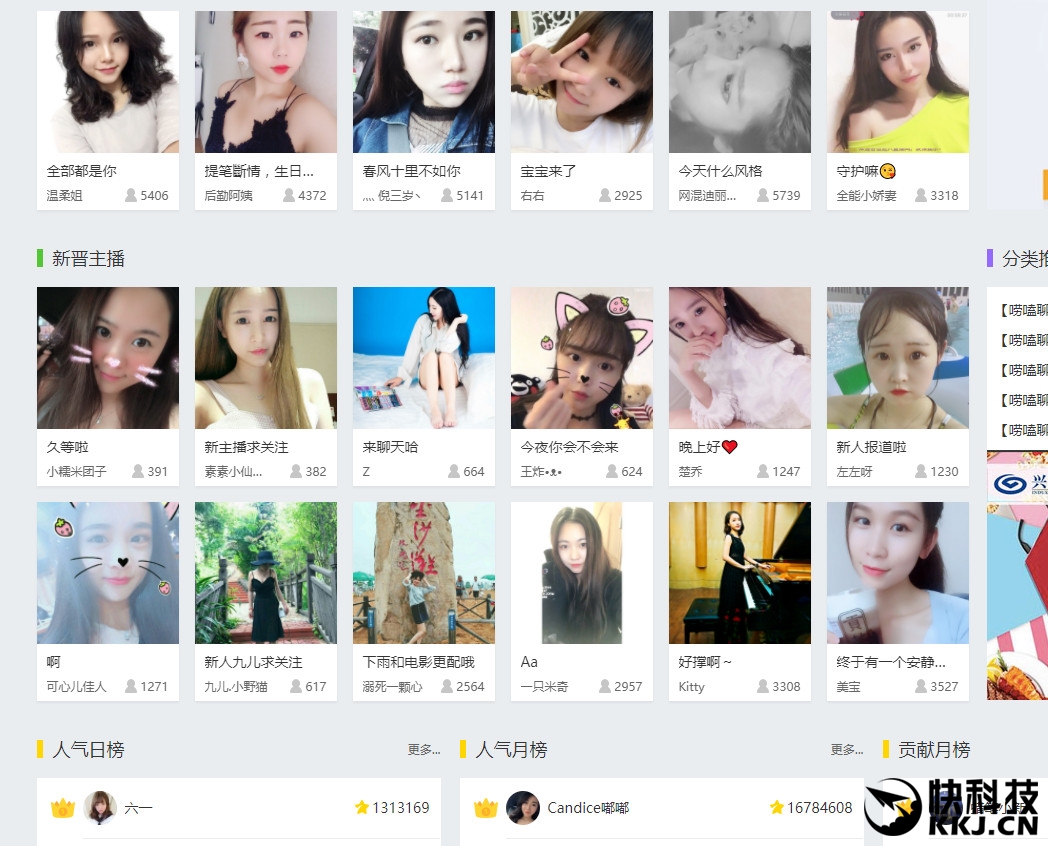
Task: Open the stream titled 今夜你会不会来
Action: click(582, 358)
